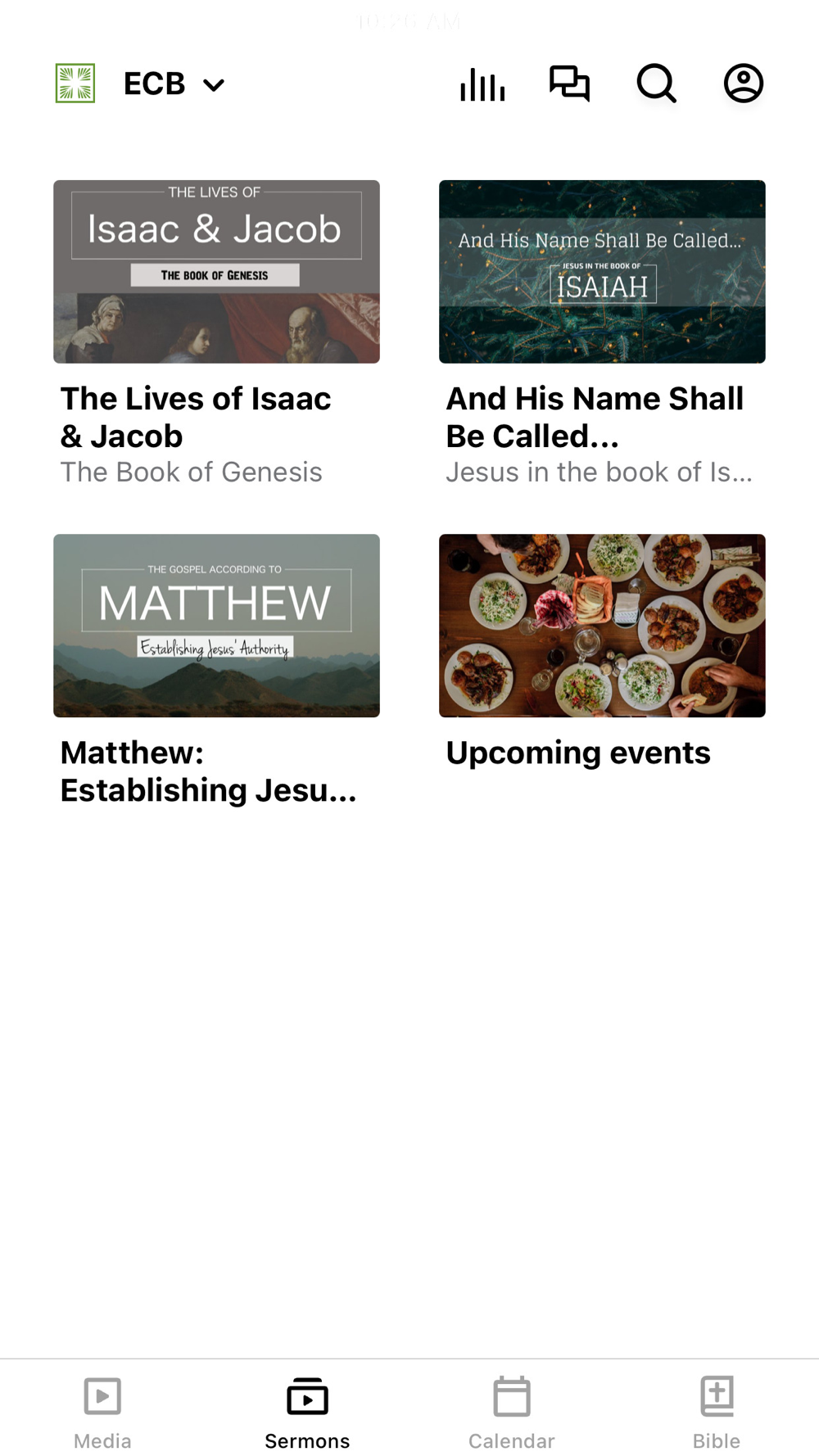Tap the search magnifier icon
Screen dimensions: 819x1456
tap(657, 84)
